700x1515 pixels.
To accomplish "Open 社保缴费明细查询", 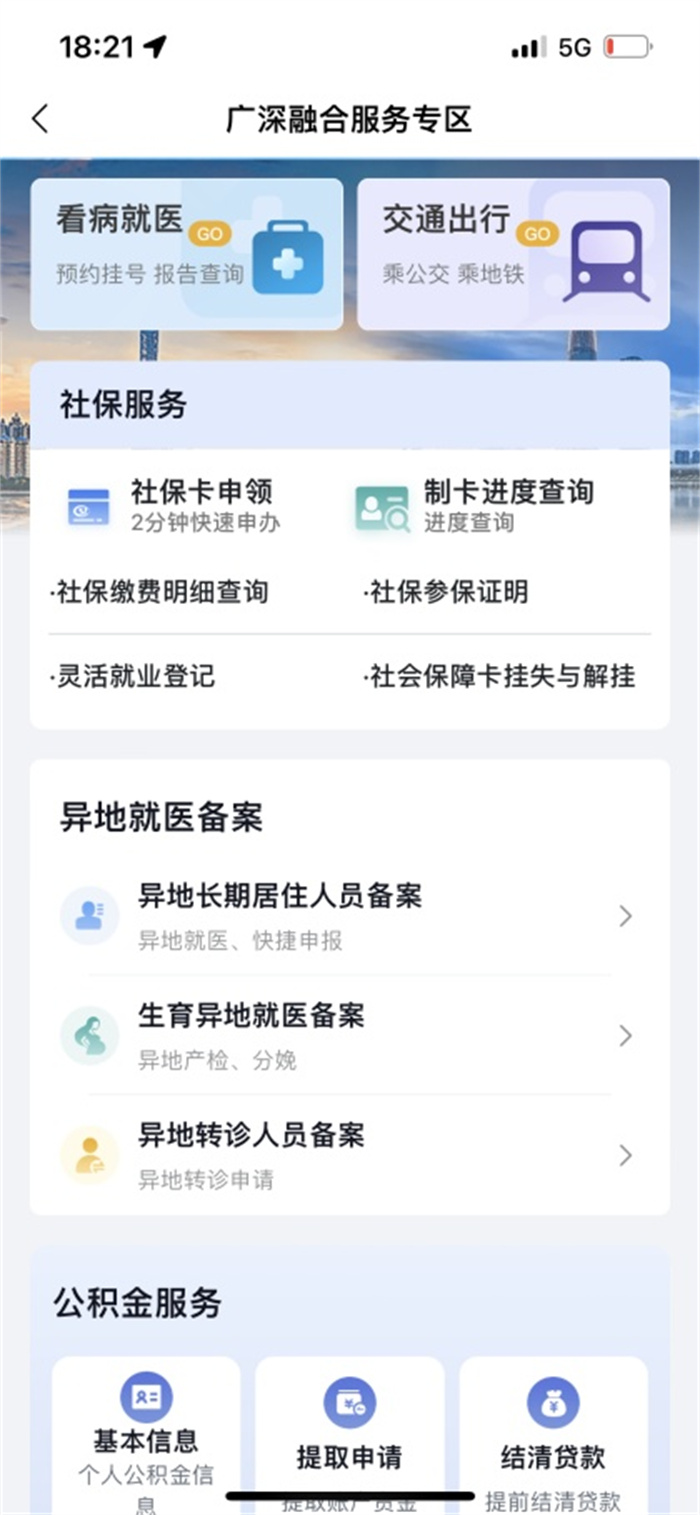I will pos(160,592).
